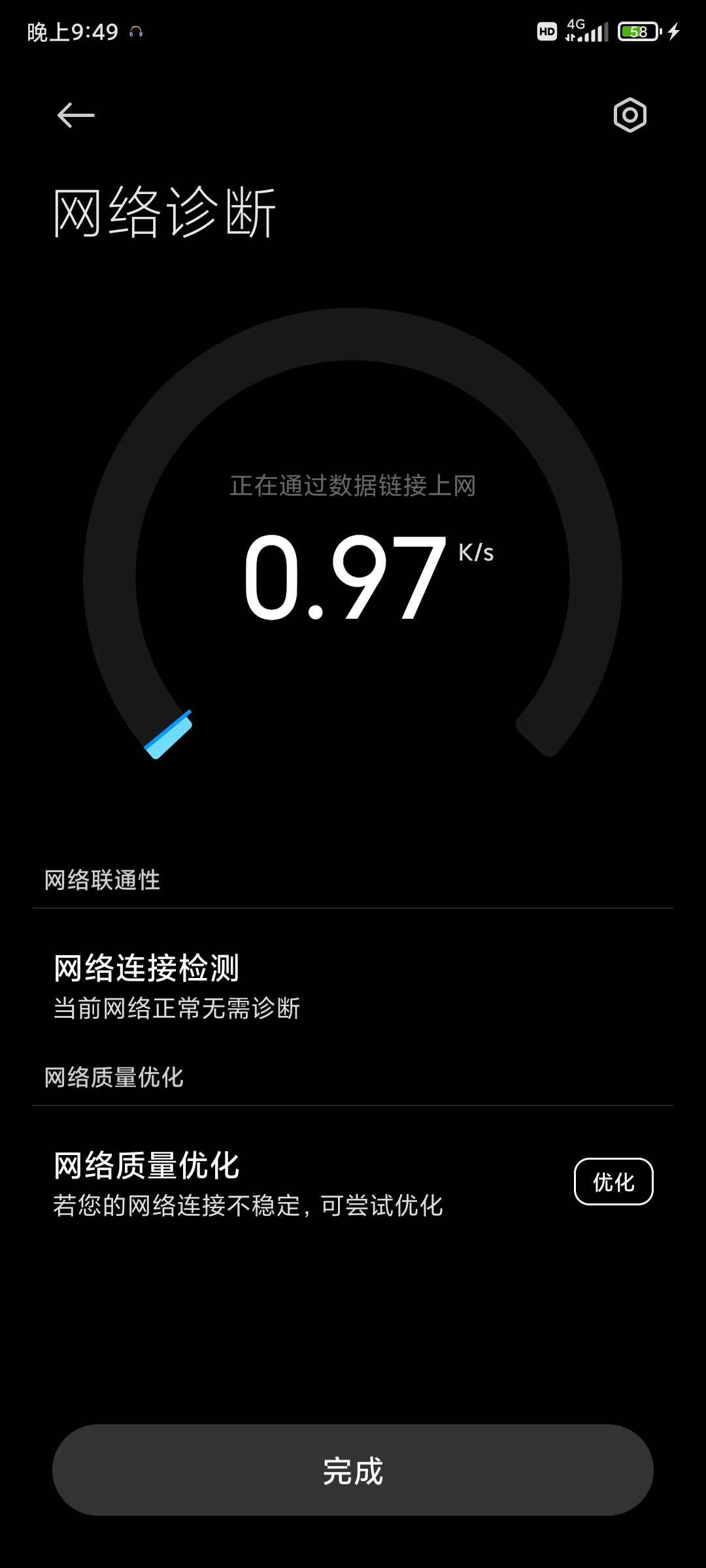Open the settings hexagon icon
Viewport: 706px width, 1568px height.
click(630, 116)
